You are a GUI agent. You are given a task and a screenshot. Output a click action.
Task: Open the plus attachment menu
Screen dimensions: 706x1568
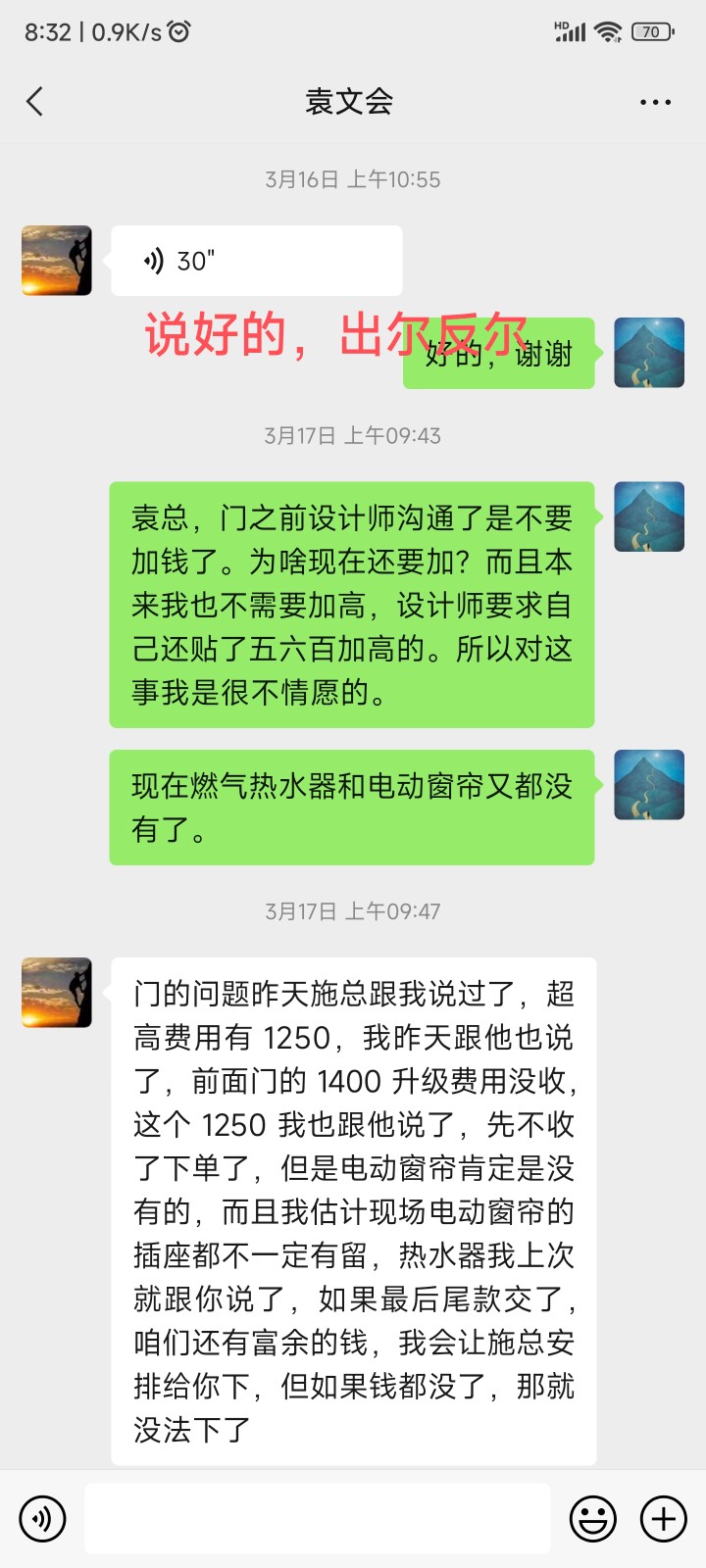pyautogui.click(x=664, y=1519)
